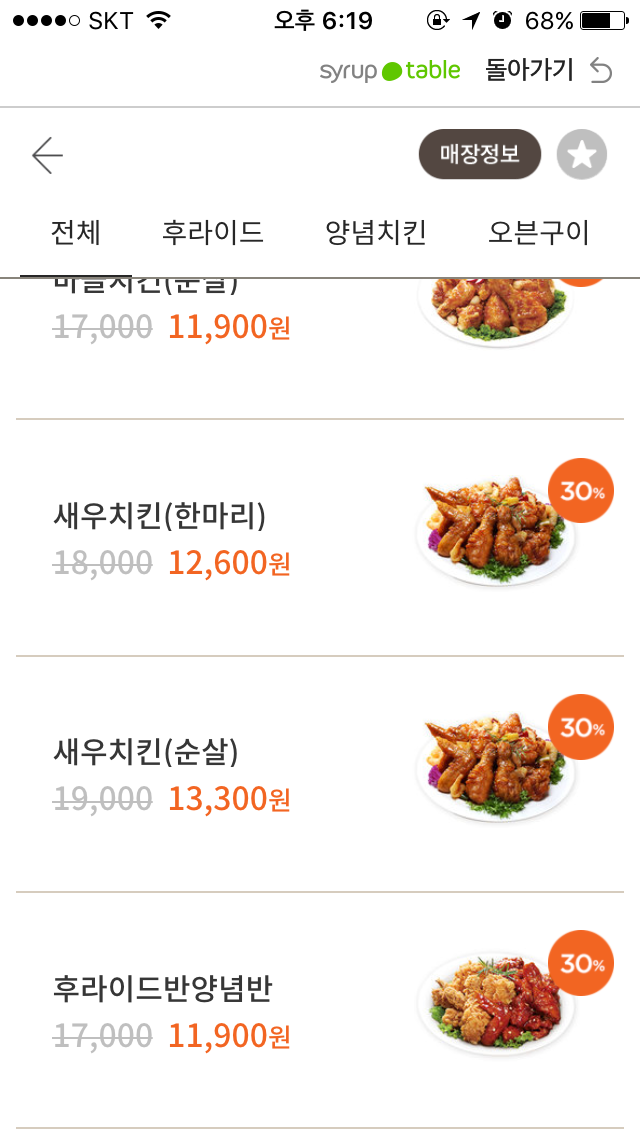The width and height of the screenshot is (640, 1136).
Task: Favorite this store with the star icon
Action: (581, 155)
